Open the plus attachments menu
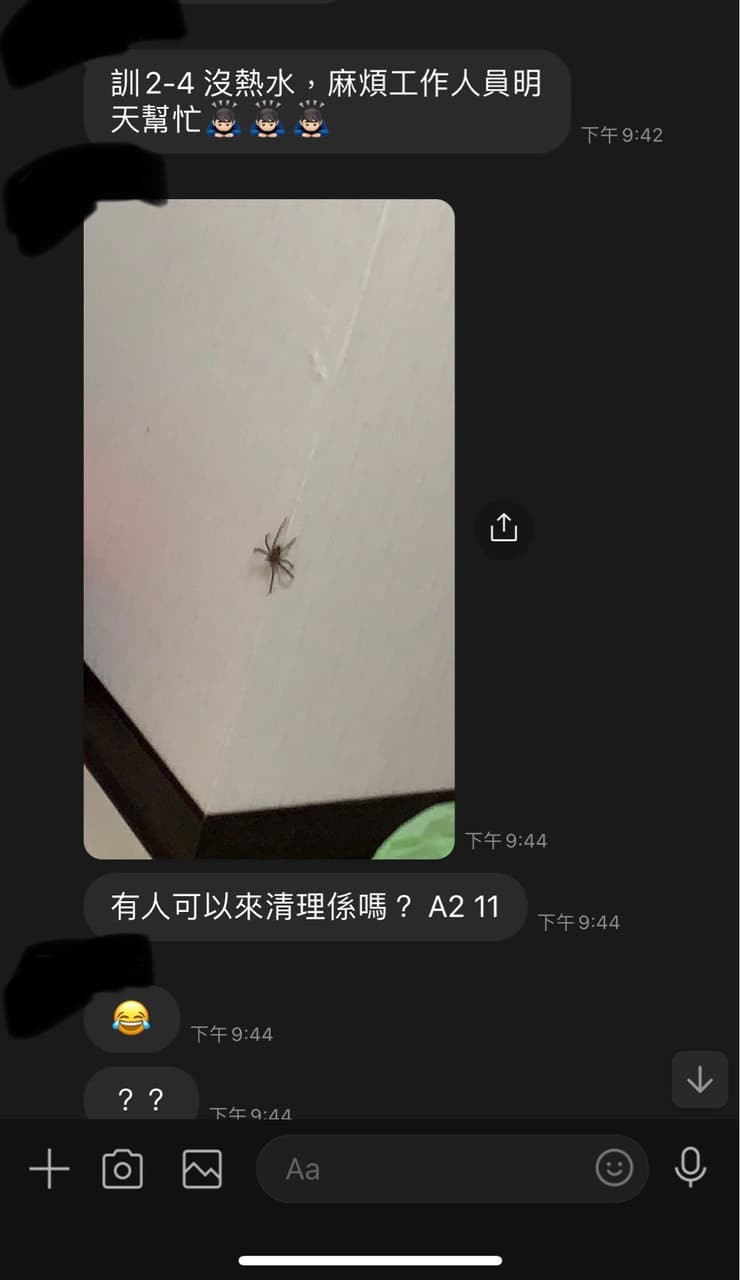This screenshot has height=1280, width=740. (48, 1169)
